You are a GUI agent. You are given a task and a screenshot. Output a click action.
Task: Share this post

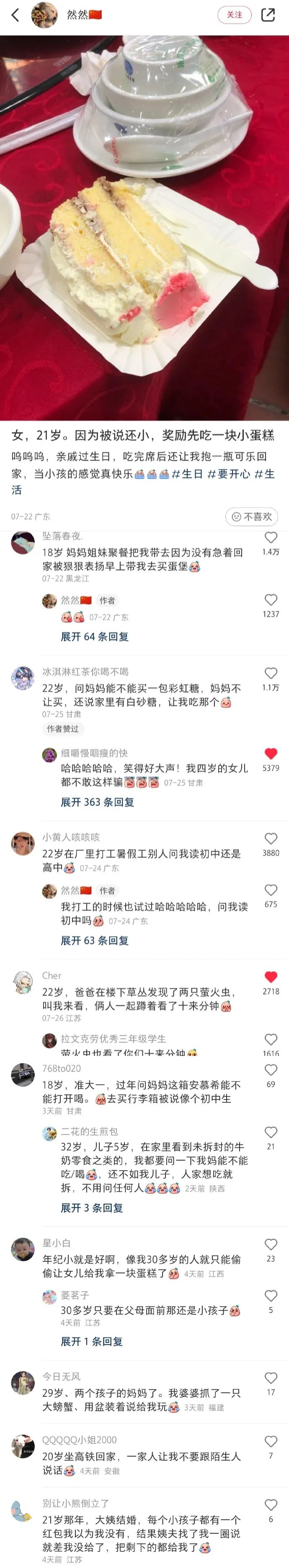(x=268, y=15)
